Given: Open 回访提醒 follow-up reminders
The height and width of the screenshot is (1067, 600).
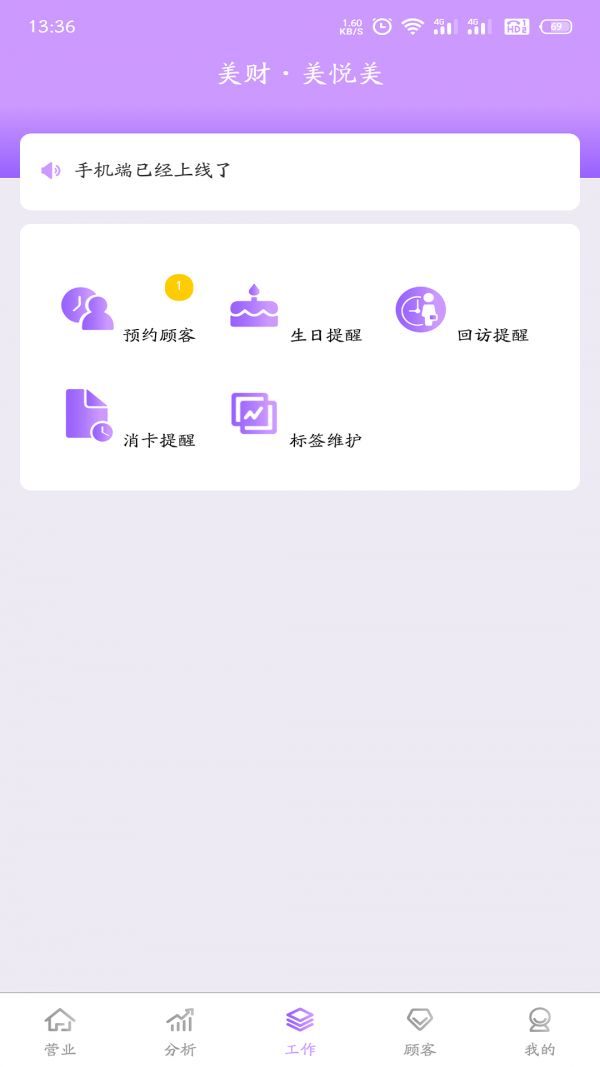Looking at the screenshot, I should click(x=461, y=312).
